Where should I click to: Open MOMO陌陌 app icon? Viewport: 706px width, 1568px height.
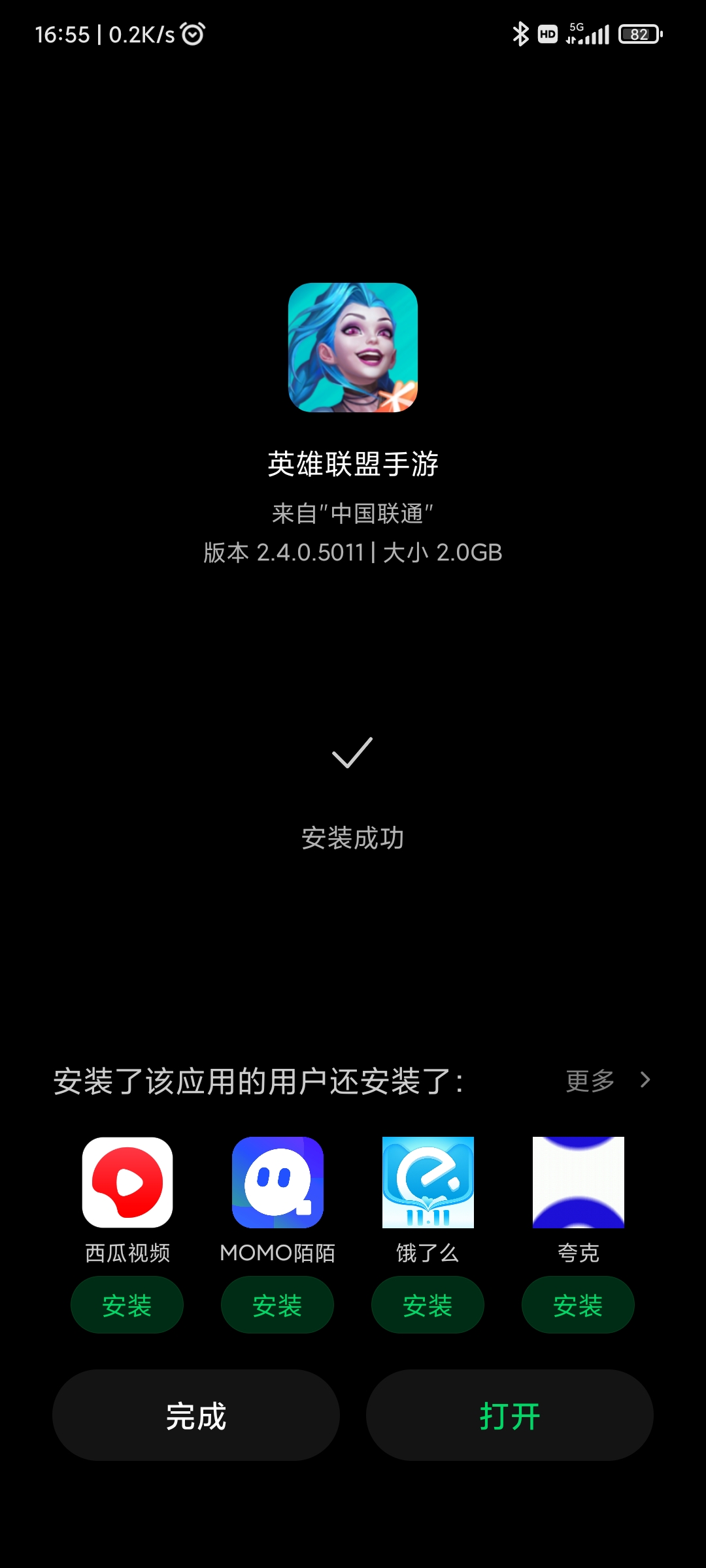click(278, 1183)
